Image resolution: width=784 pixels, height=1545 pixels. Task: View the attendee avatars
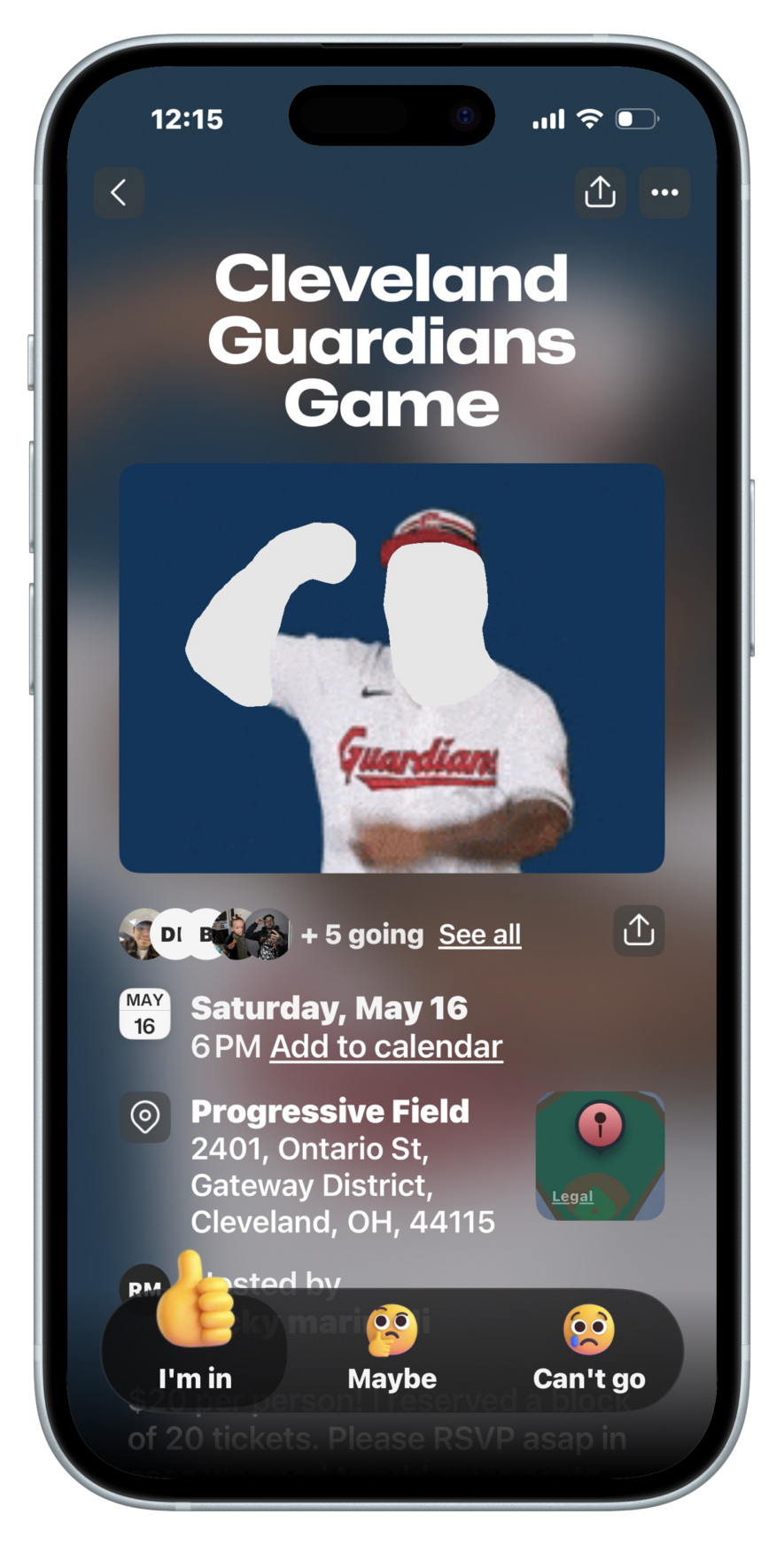pyautogui.click(x=206, y=935)
